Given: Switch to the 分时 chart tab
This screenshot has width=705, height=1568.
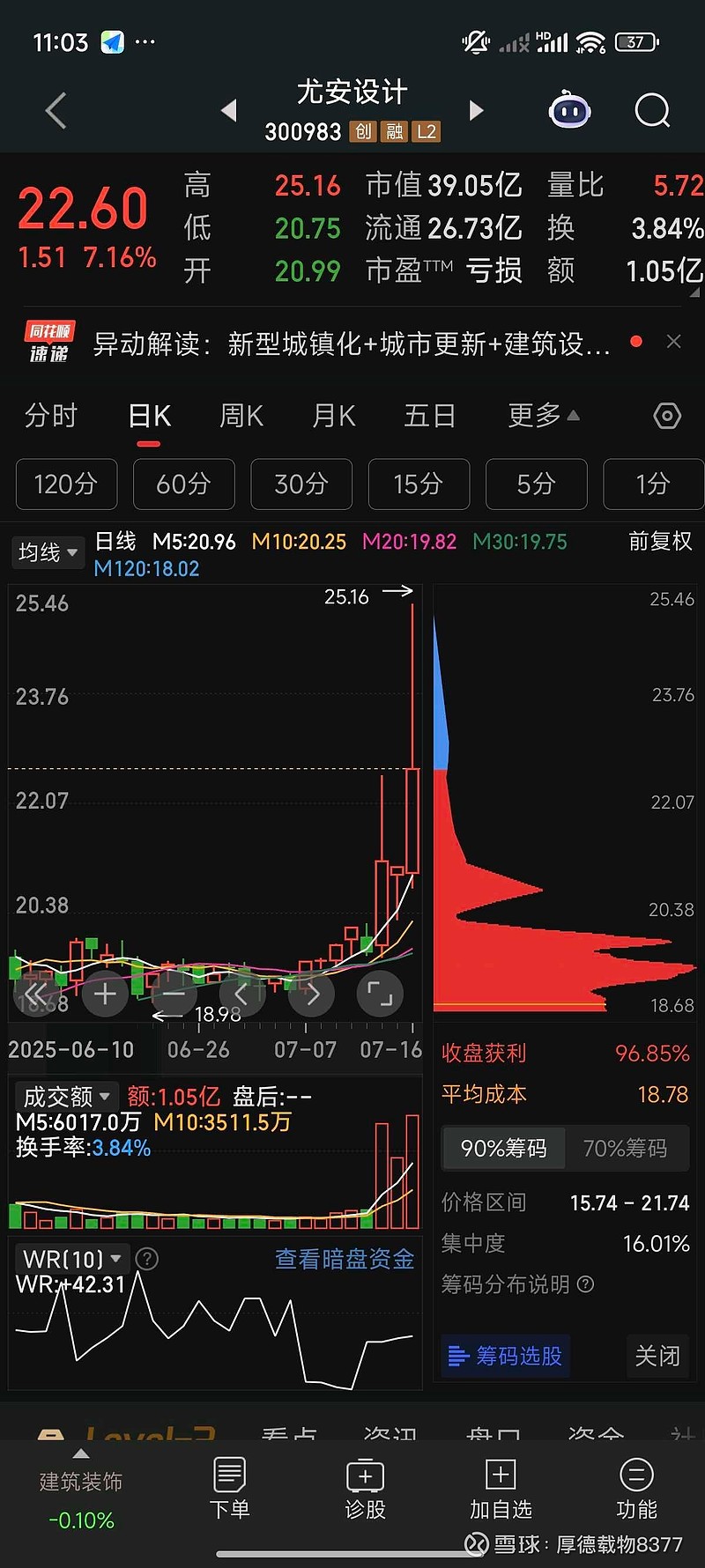Looking at the screenshot, I should pyautogui.click(x=51, y=415).
